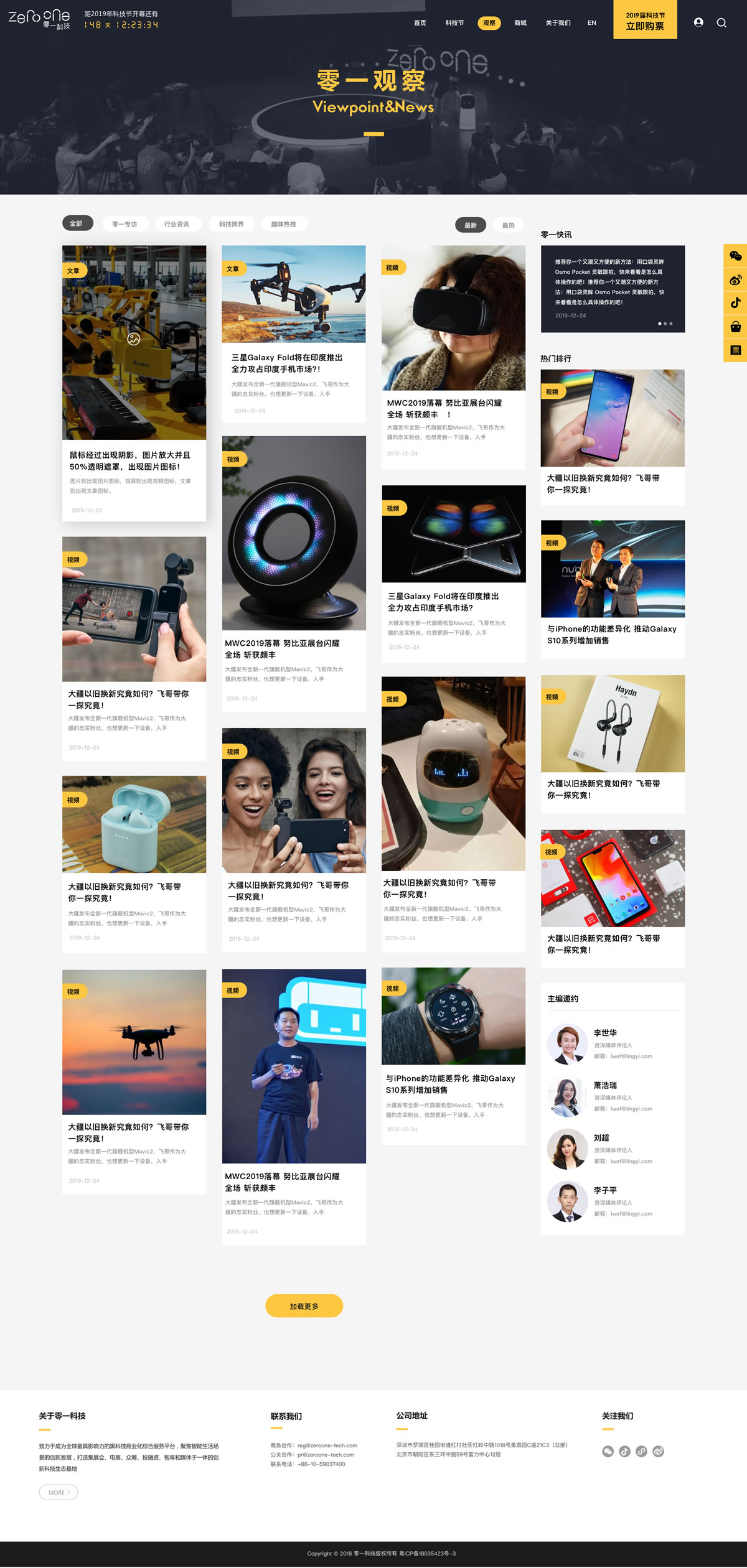The width and height of the screenshot is (747, 1568).
Task: Open the 商城 navigation item
Action: point(520,23)
